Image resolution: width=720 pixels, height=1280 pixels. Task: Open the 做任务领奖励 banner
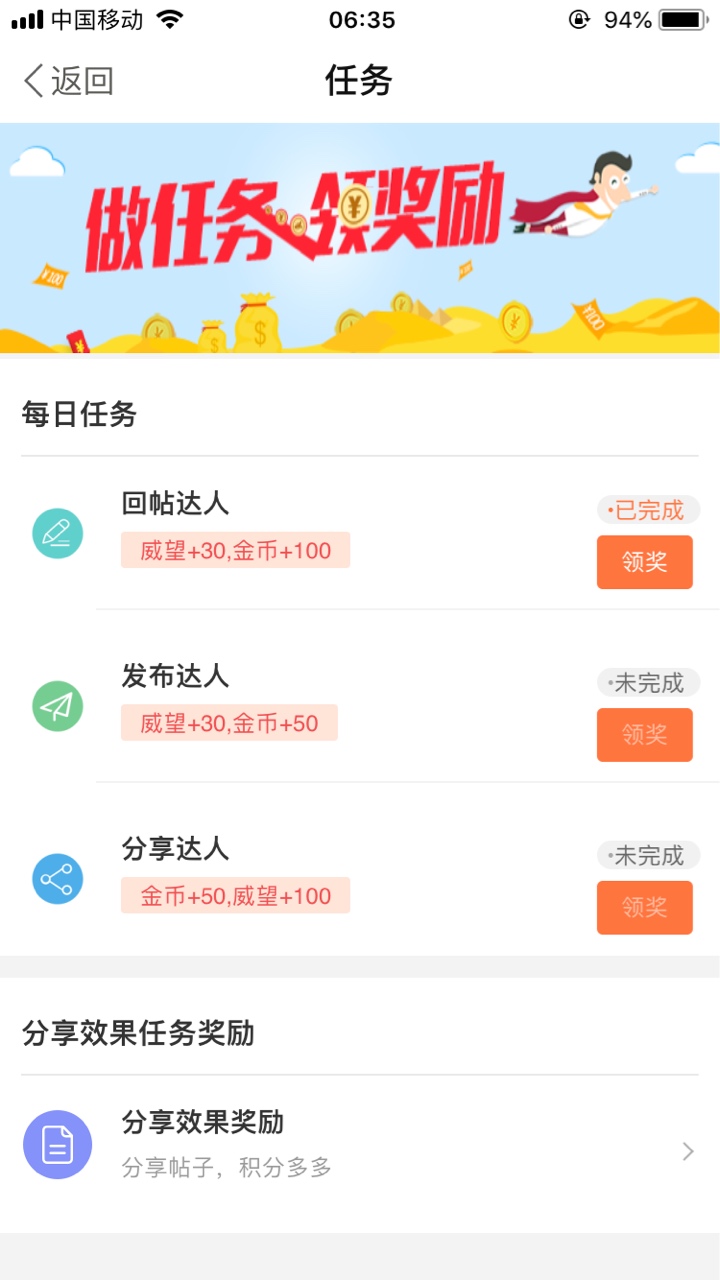pyautogui.click(x=360, y=238)
